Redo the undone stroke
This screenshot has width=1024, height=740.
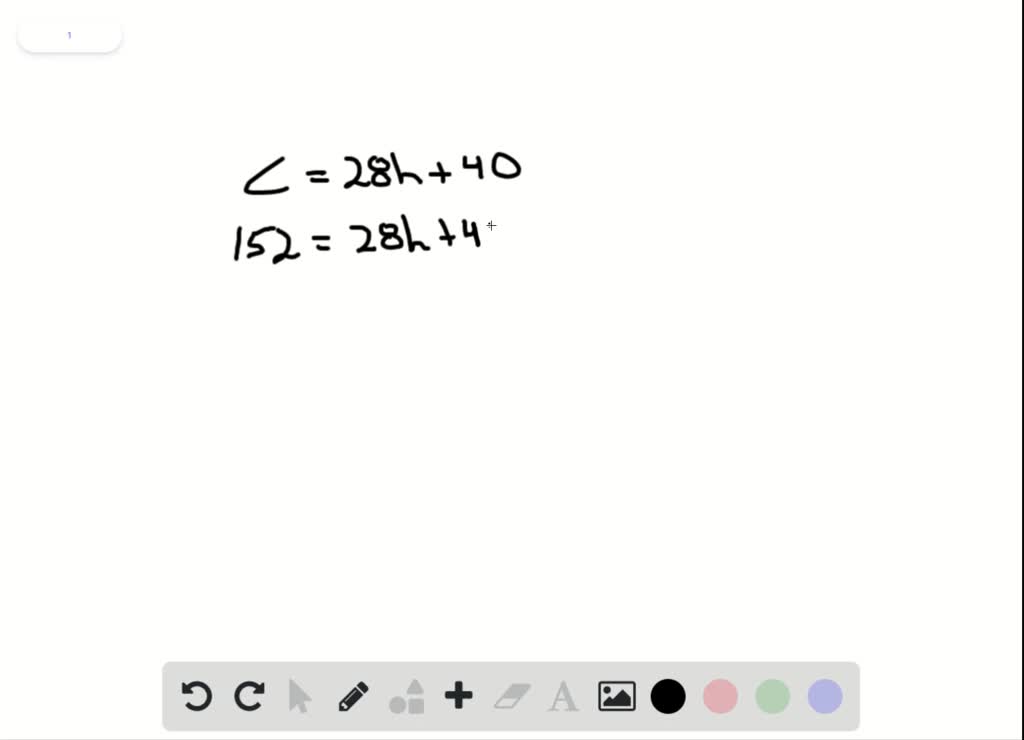click(249, 696)
